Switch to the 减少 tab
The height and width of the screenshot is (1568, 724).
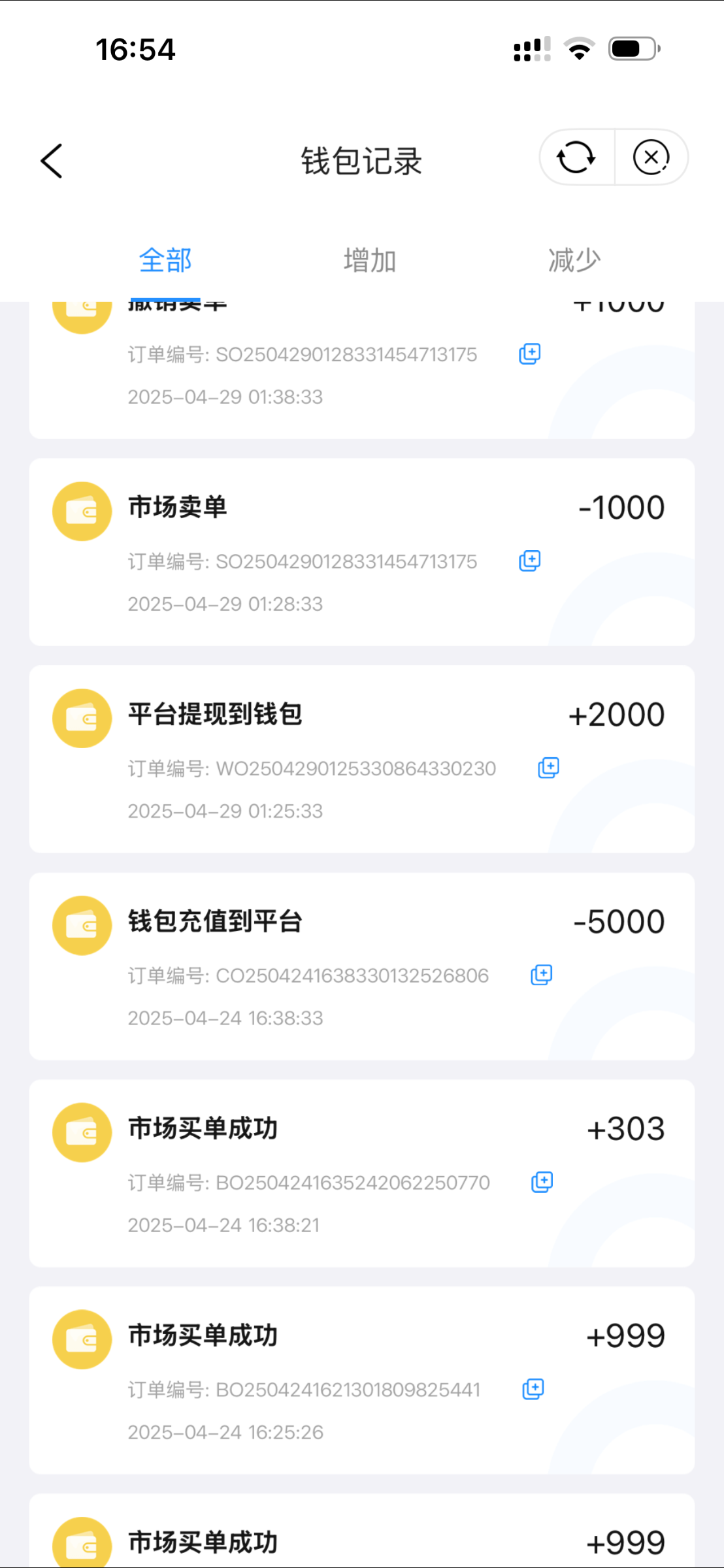[x=574, y=261]
